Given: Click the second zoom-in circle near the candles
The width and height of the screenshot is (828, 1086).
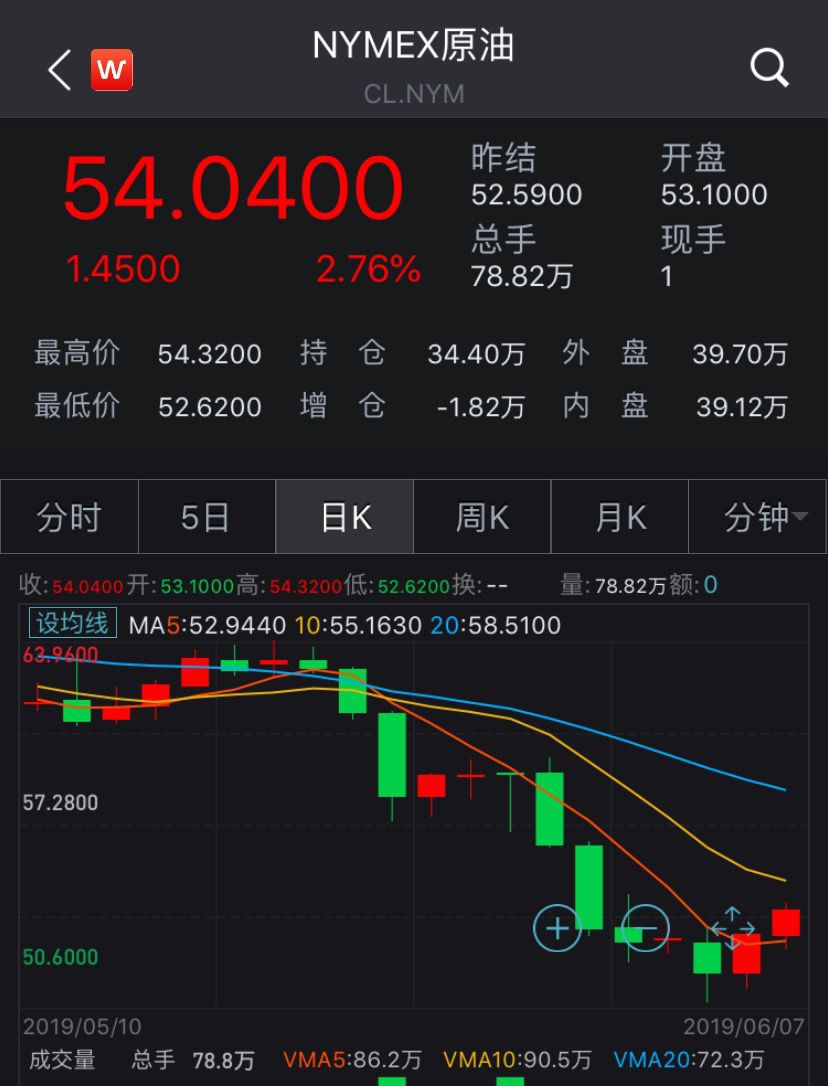Looking at the screenshot, I should tap(643, 928).
